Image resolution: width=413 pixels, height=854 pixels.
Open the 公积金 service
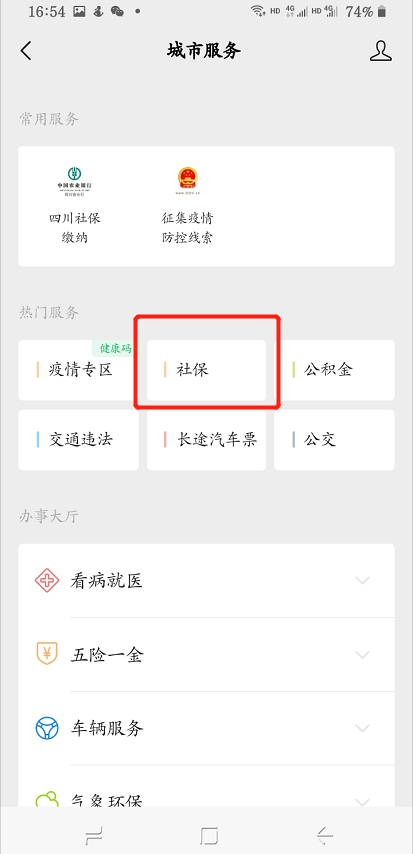coord(334,370)
